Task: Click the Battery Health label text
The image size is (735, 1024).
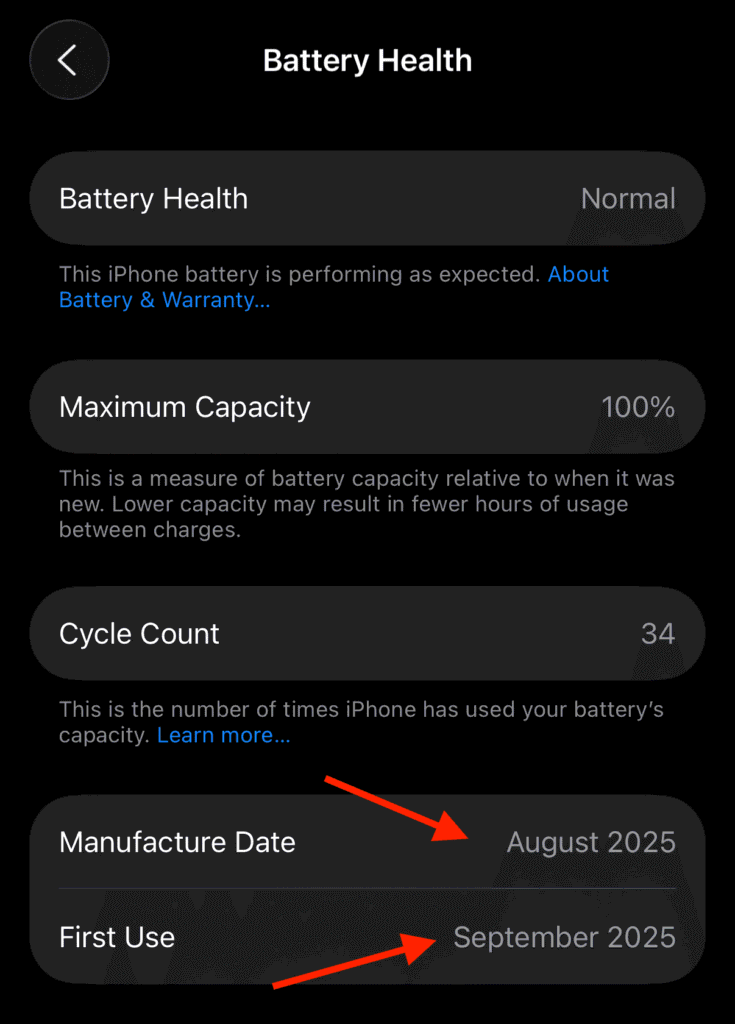Action: point(153,198)
